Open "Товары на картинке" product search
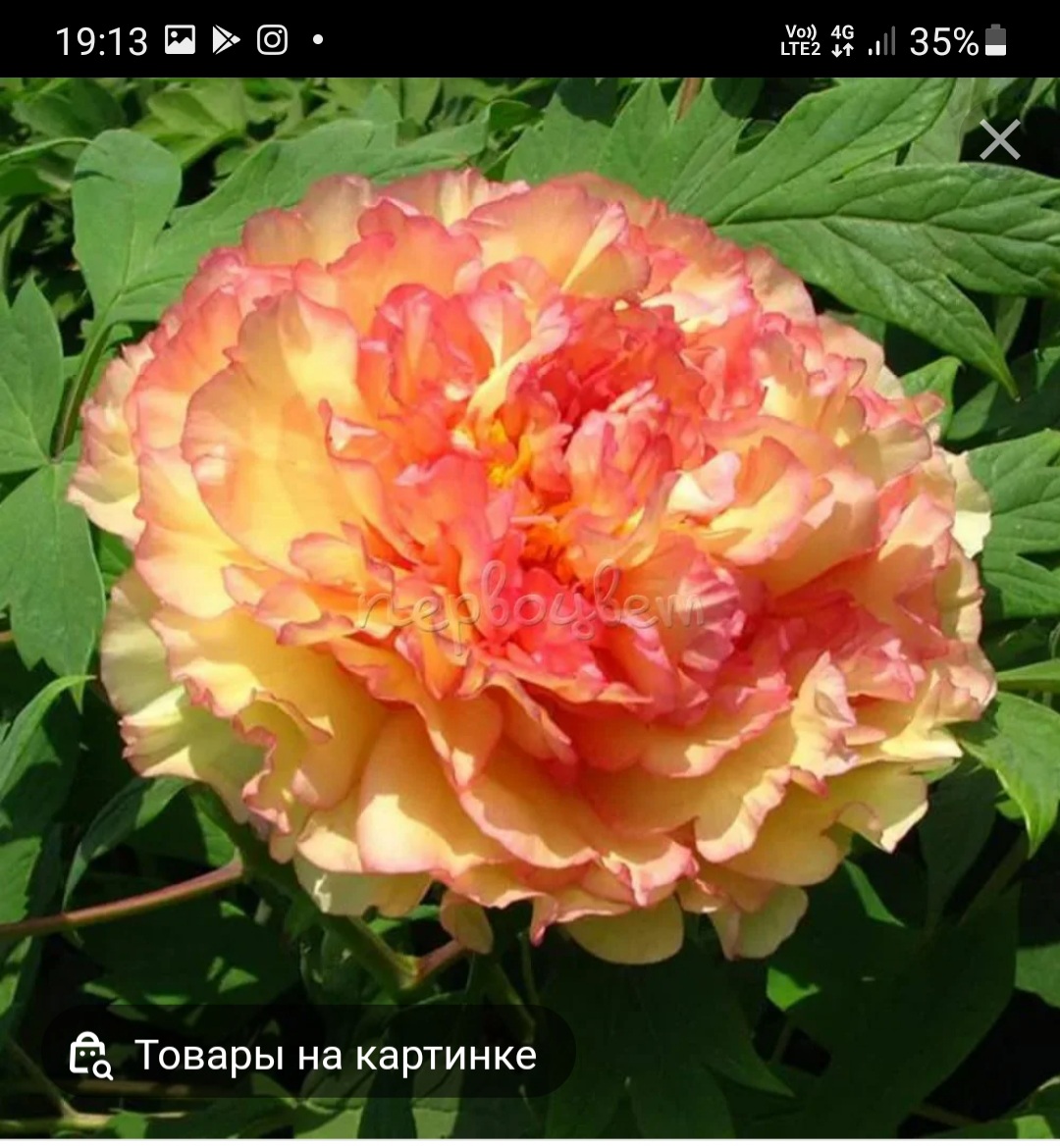 (x=306, y=1056)
